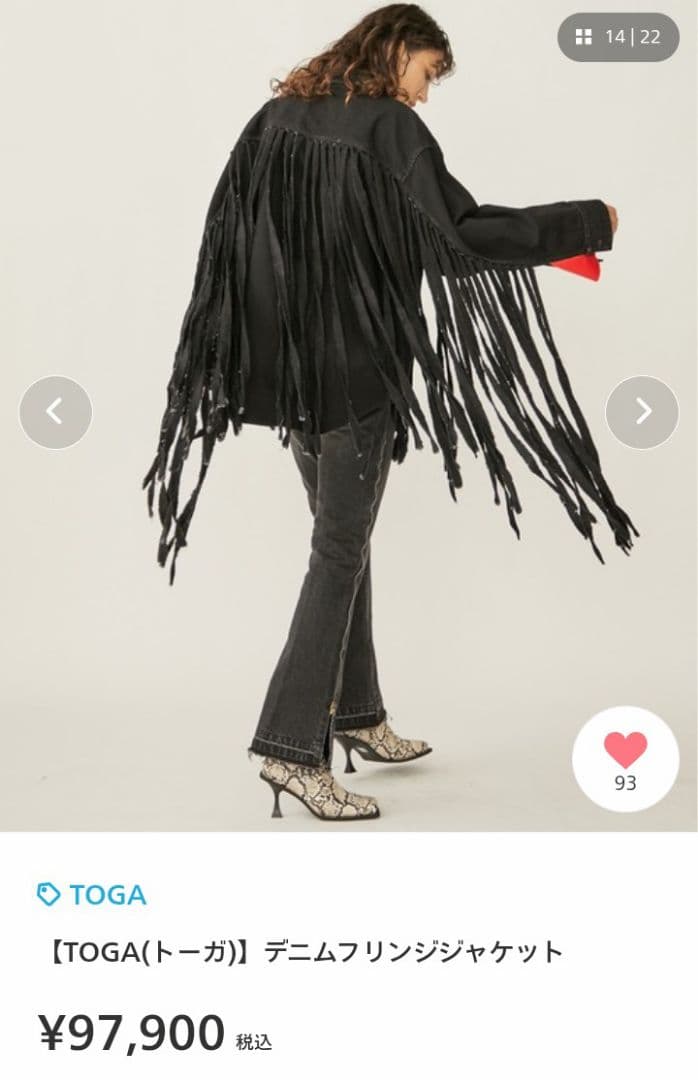Show the next product photo

tap(642, 412)
